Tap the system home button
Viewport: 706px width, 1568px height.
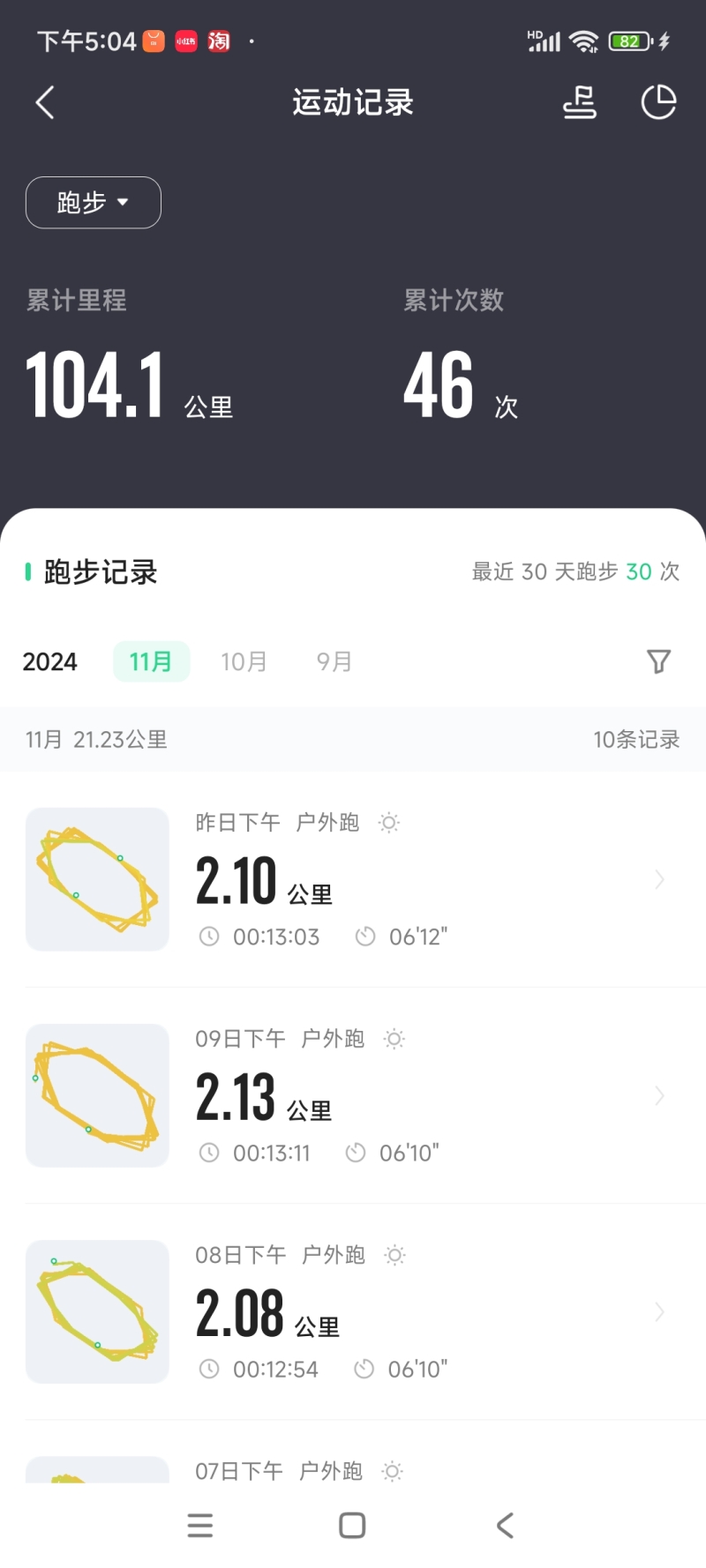[352, 1526]
